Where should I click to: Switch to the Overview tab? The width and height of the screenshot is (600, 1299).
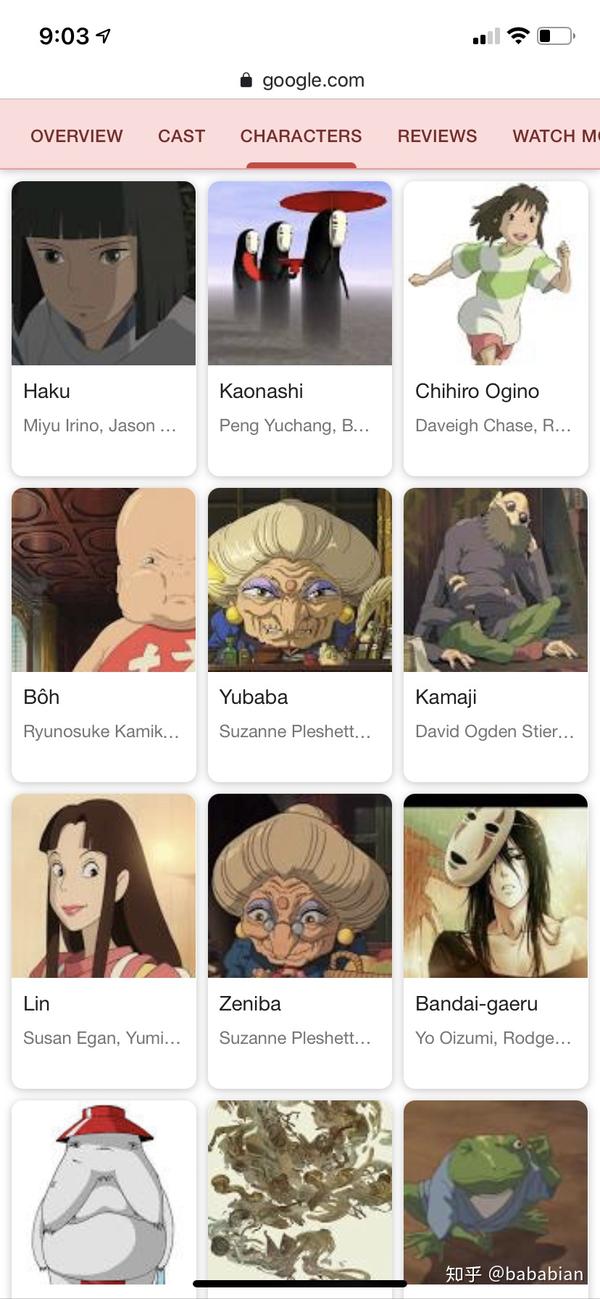coord(77,136)
